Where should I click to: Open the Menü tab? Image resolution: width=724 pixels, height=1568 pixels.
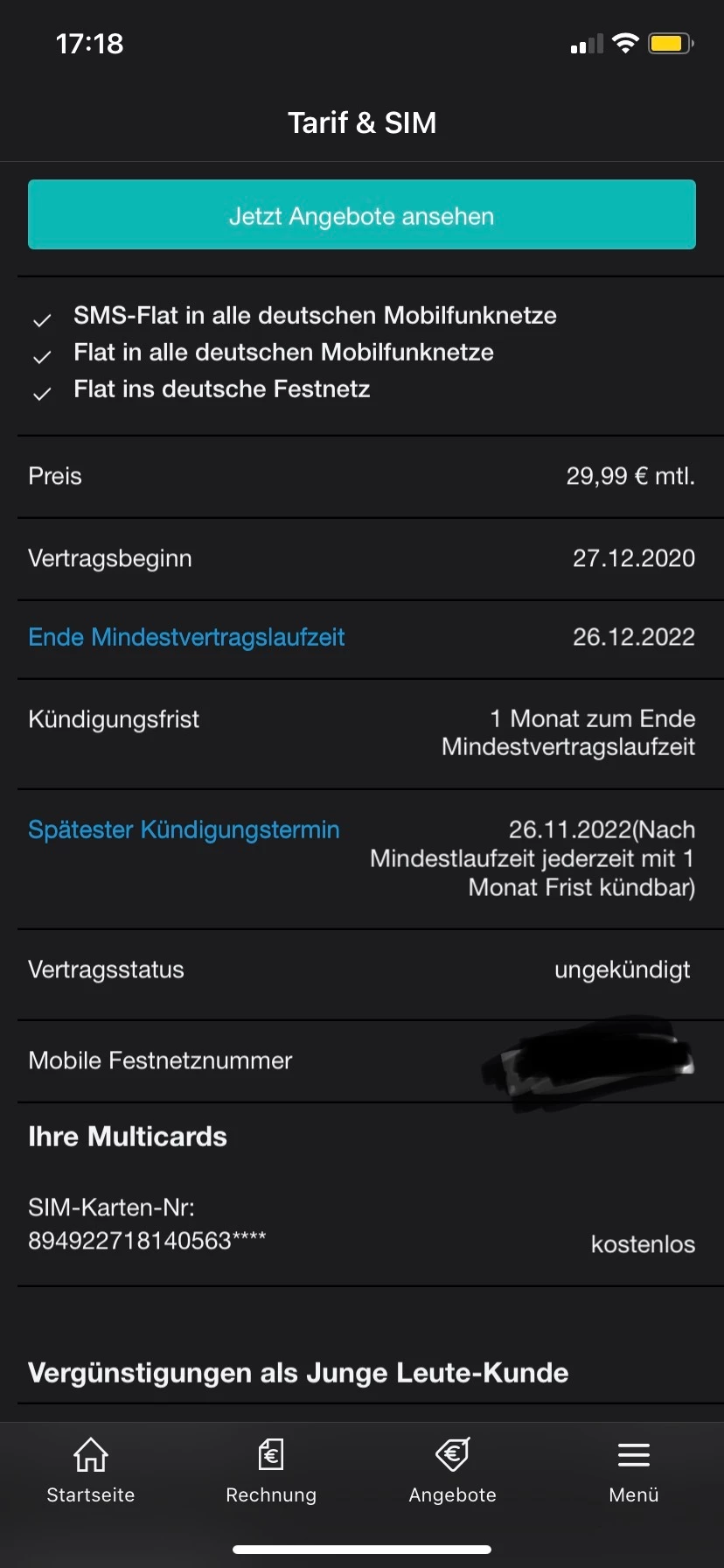tap(633, 1471)
